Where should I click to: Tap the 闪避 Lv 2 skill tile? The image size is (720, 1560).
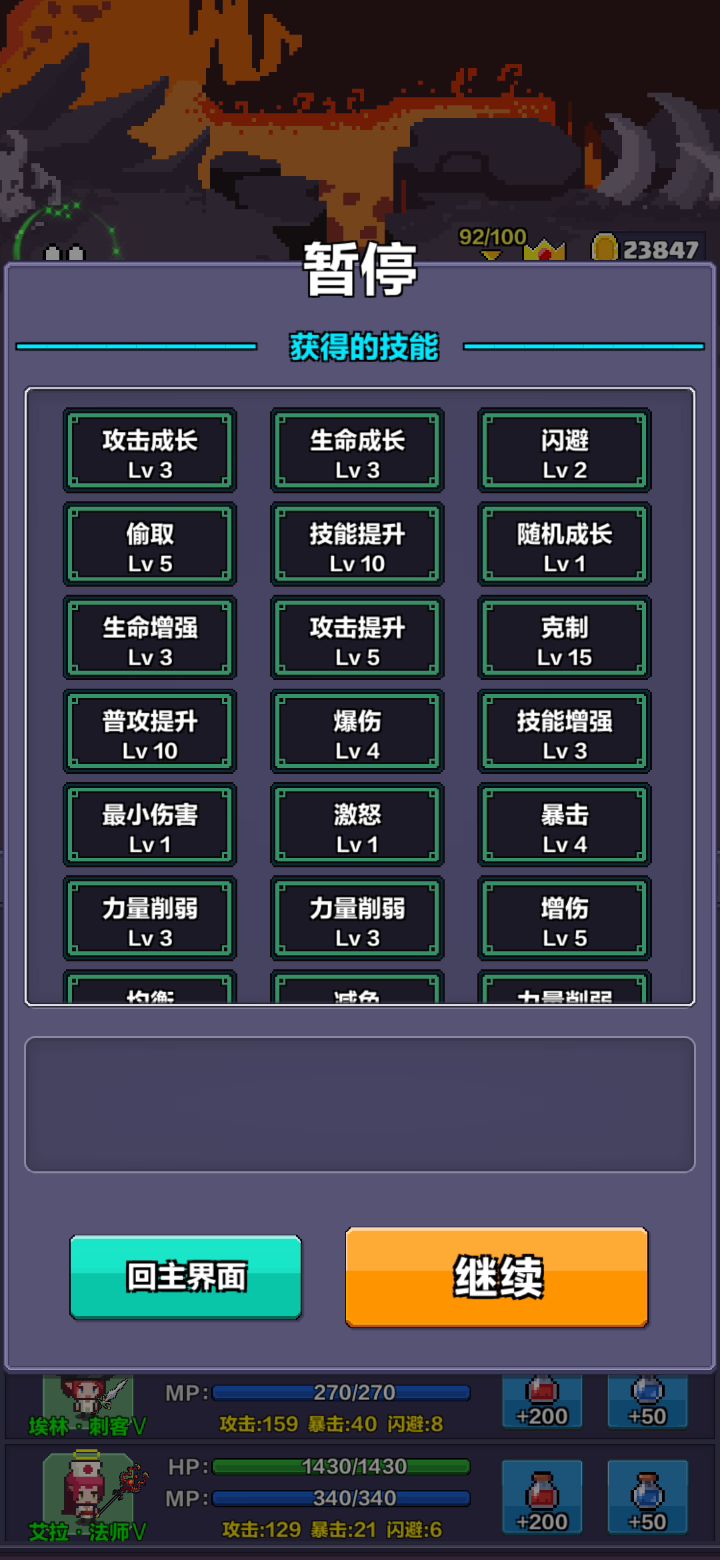(x=565, y=451)
